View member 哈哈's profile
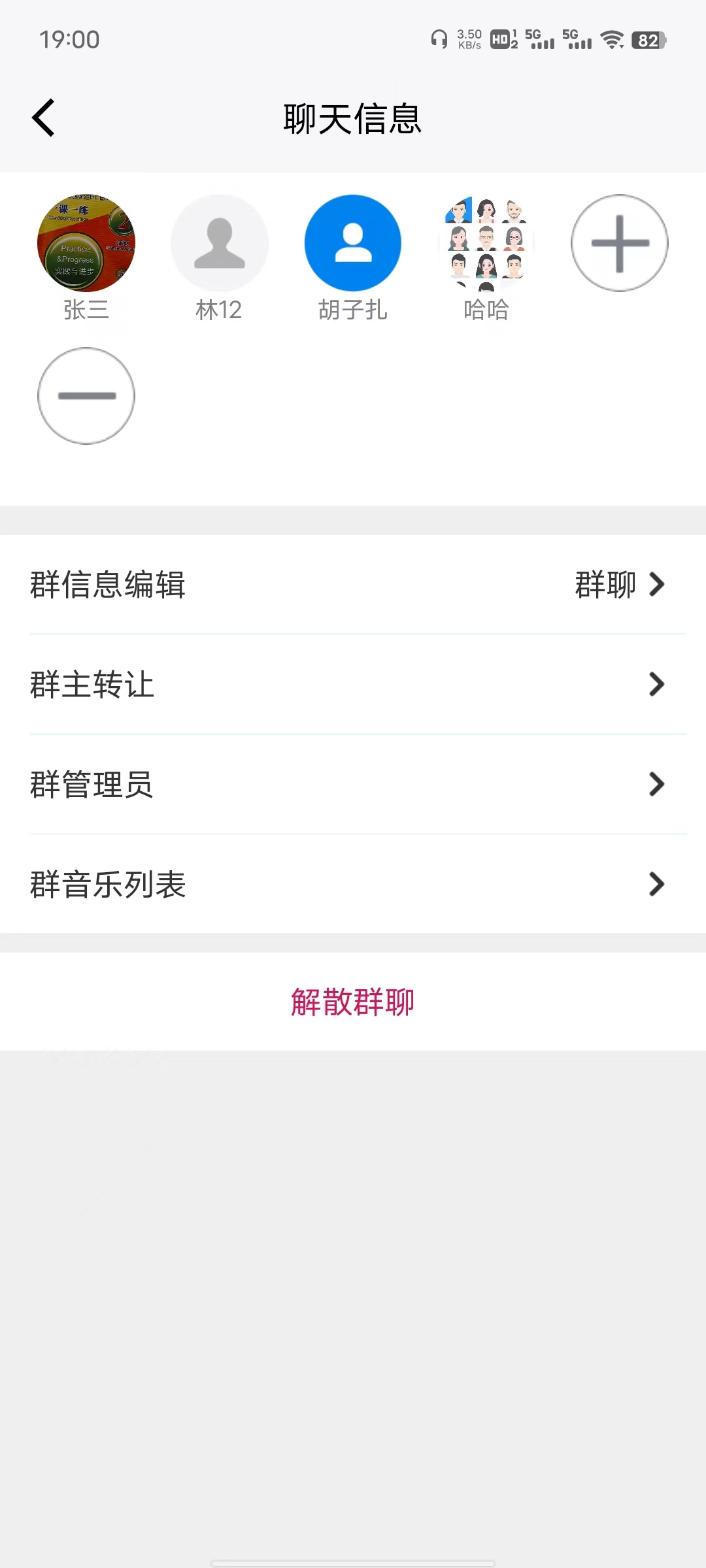706x1568 pixels. pyautogui.click(x=486, y=243)
